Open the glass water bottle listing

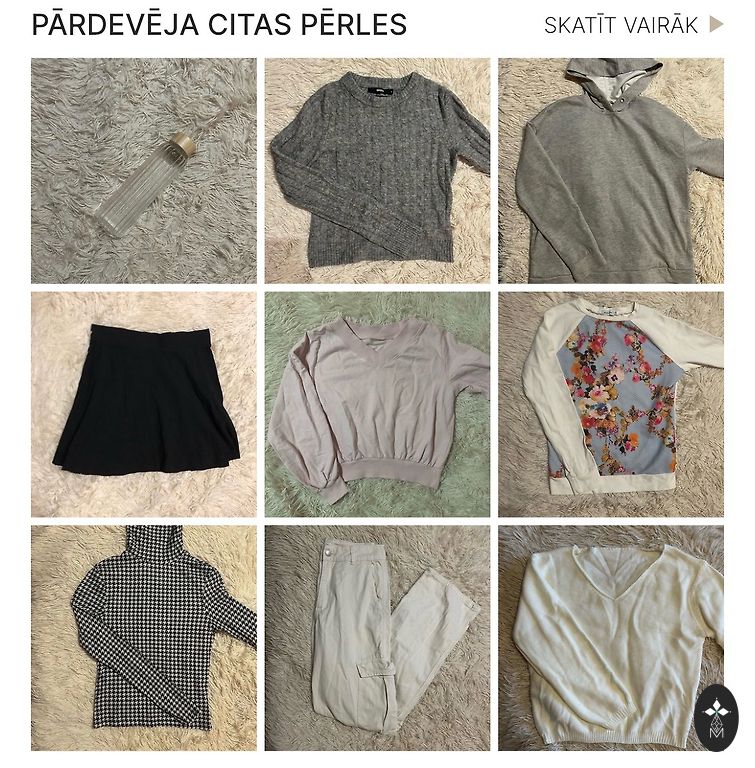[x=143, y=171]
